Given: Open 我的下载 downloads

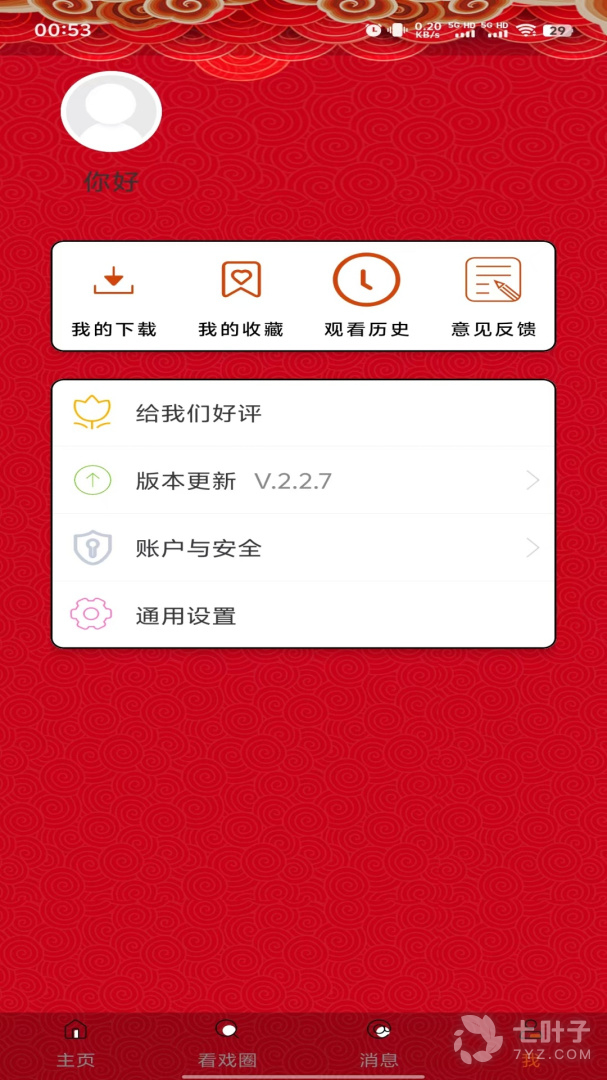Looking at the screenshot, I should coord(114,297).
